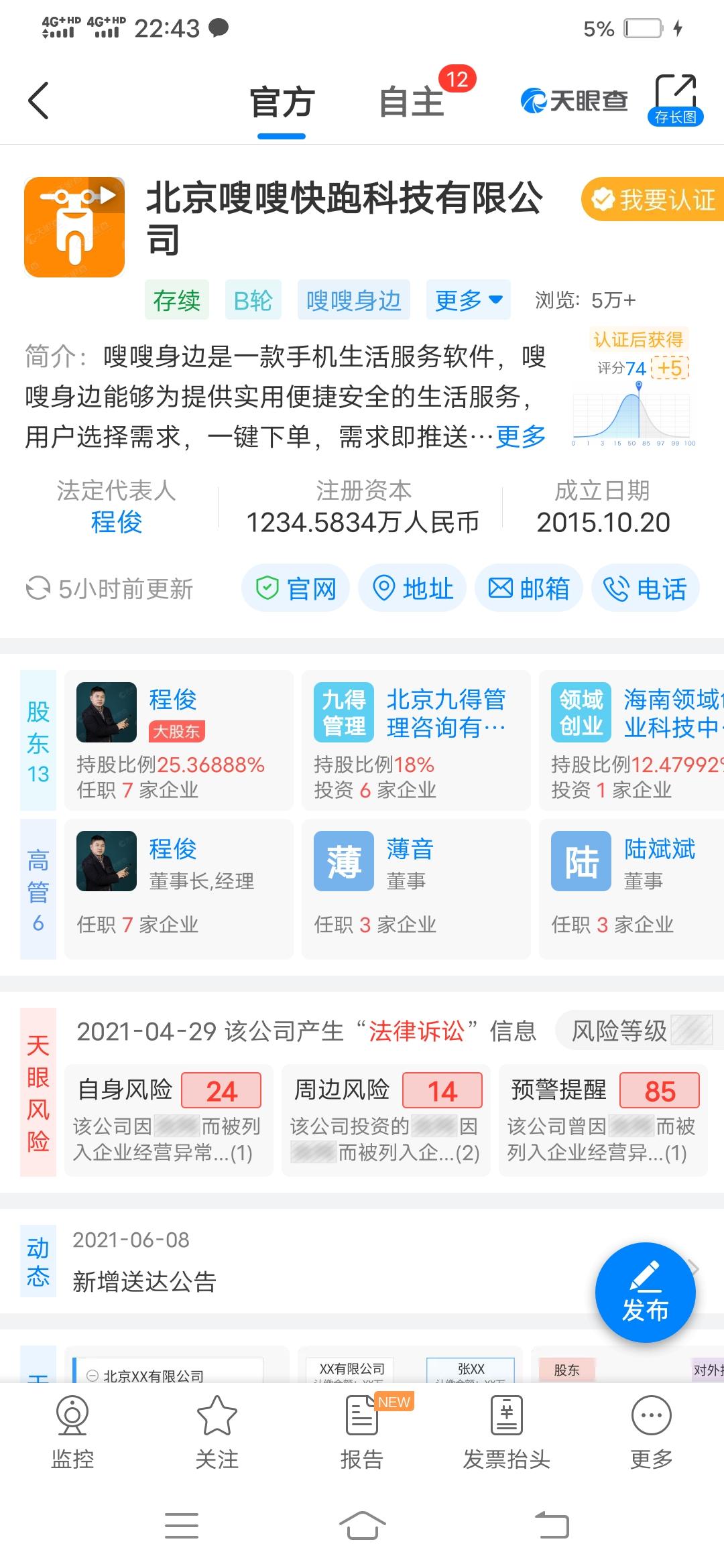Expand the 更多 tag dropdown
The width and height of the screenshot is (724, 1568).
[x=468, y=300]
